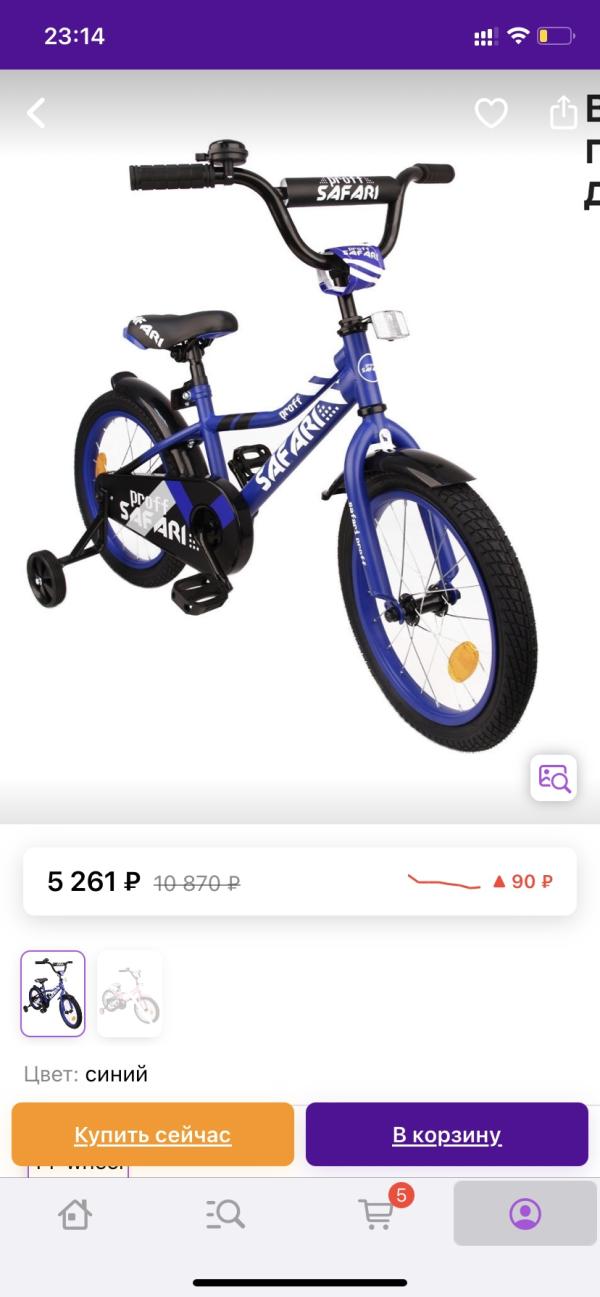Add the bike to favorites
Screen dimensions: 600x1297
click(491, 113)
